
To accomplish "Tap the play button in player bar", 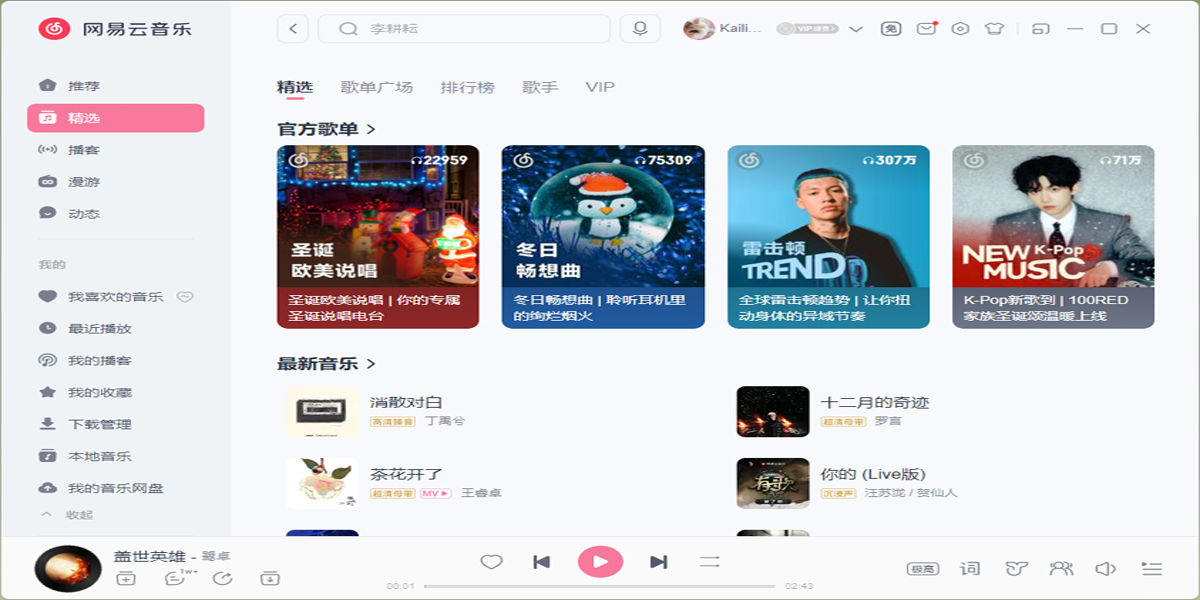I will point(600,562).
